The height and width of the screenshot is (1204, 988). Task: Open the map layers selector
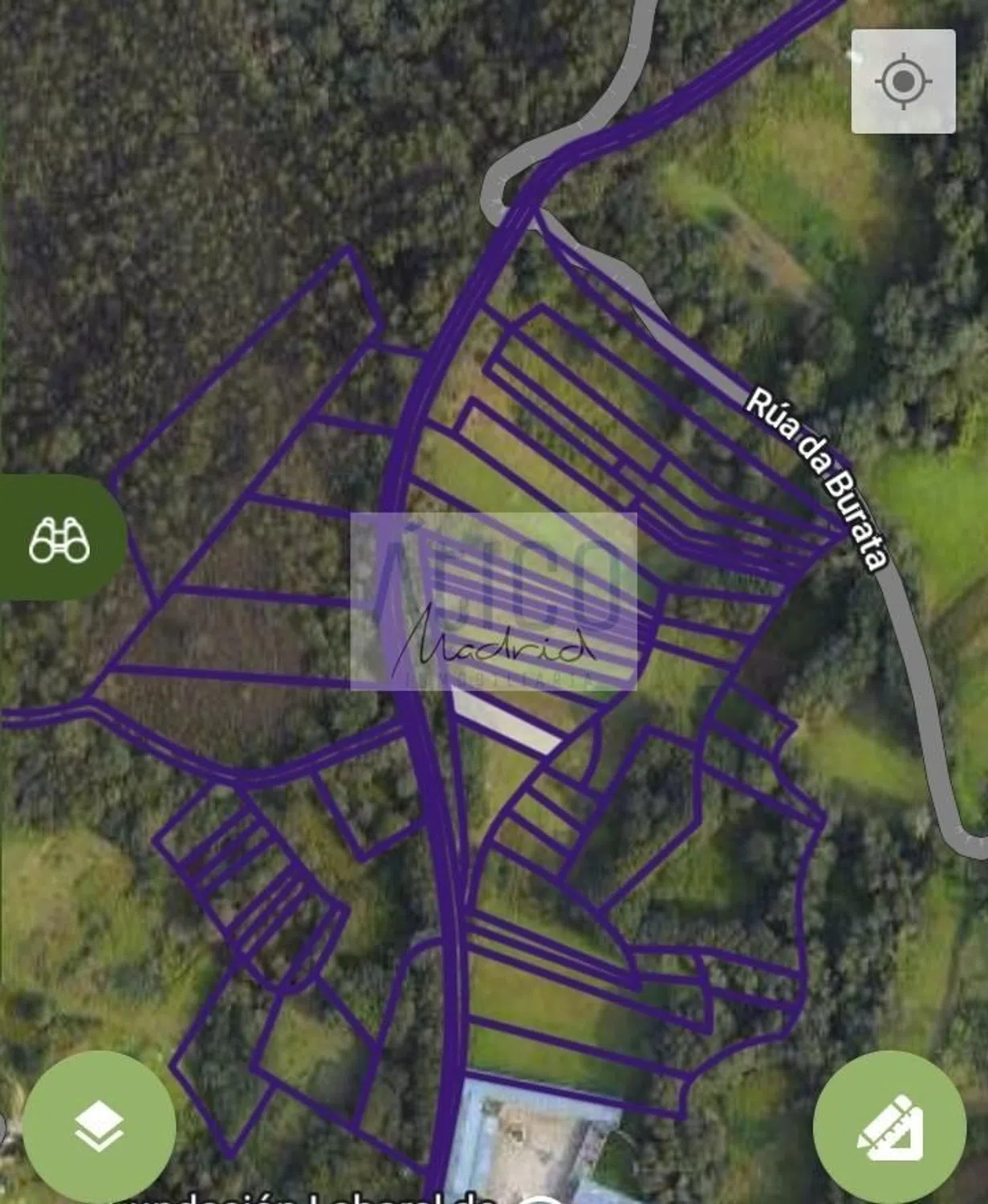tap(99, 1125)
